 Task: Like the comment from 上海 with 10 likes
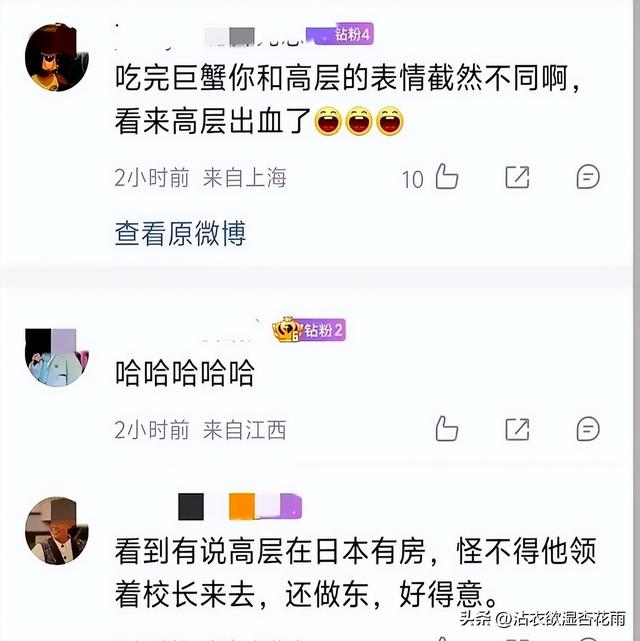click(x=446, y=178)
